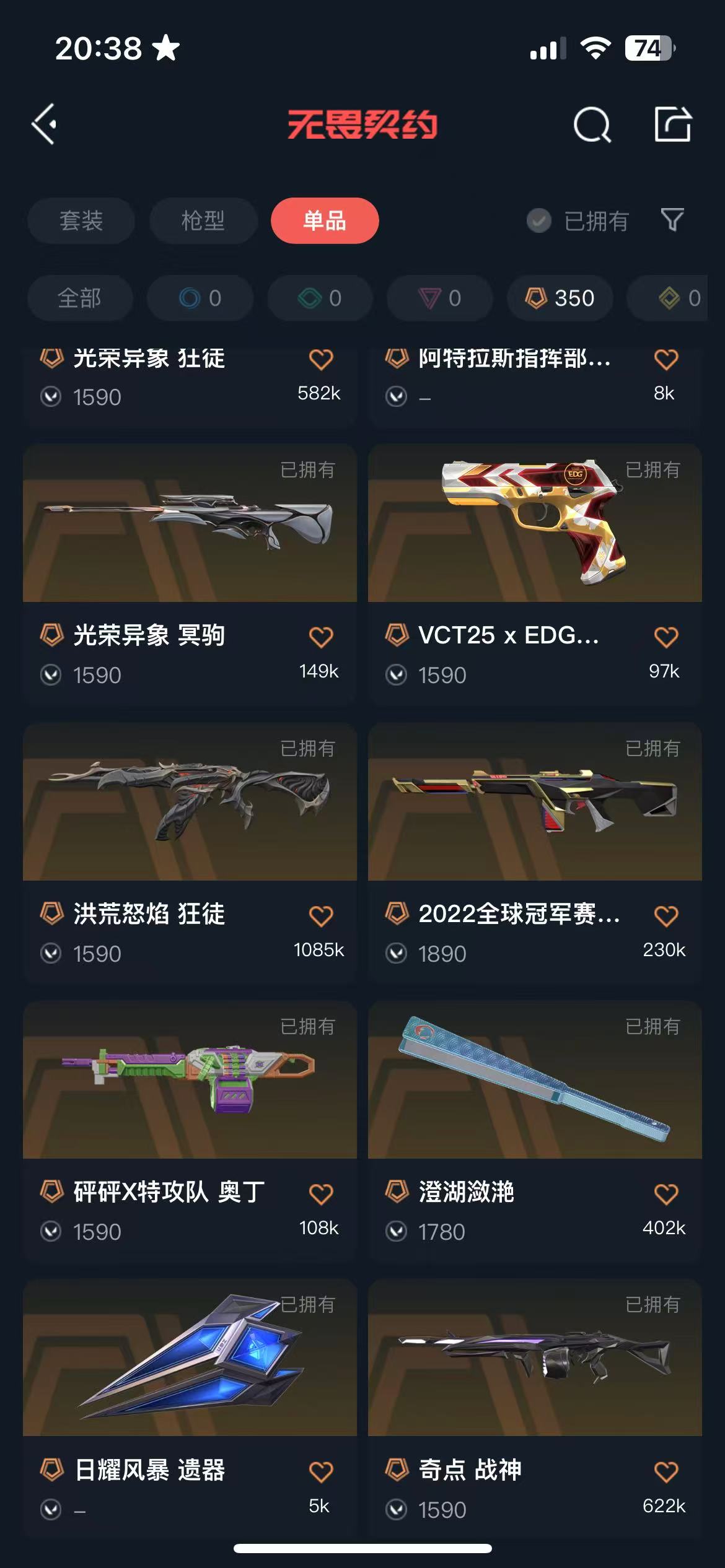Open the search icon
Screen dimensions: 725x1568
coord(592,124)
